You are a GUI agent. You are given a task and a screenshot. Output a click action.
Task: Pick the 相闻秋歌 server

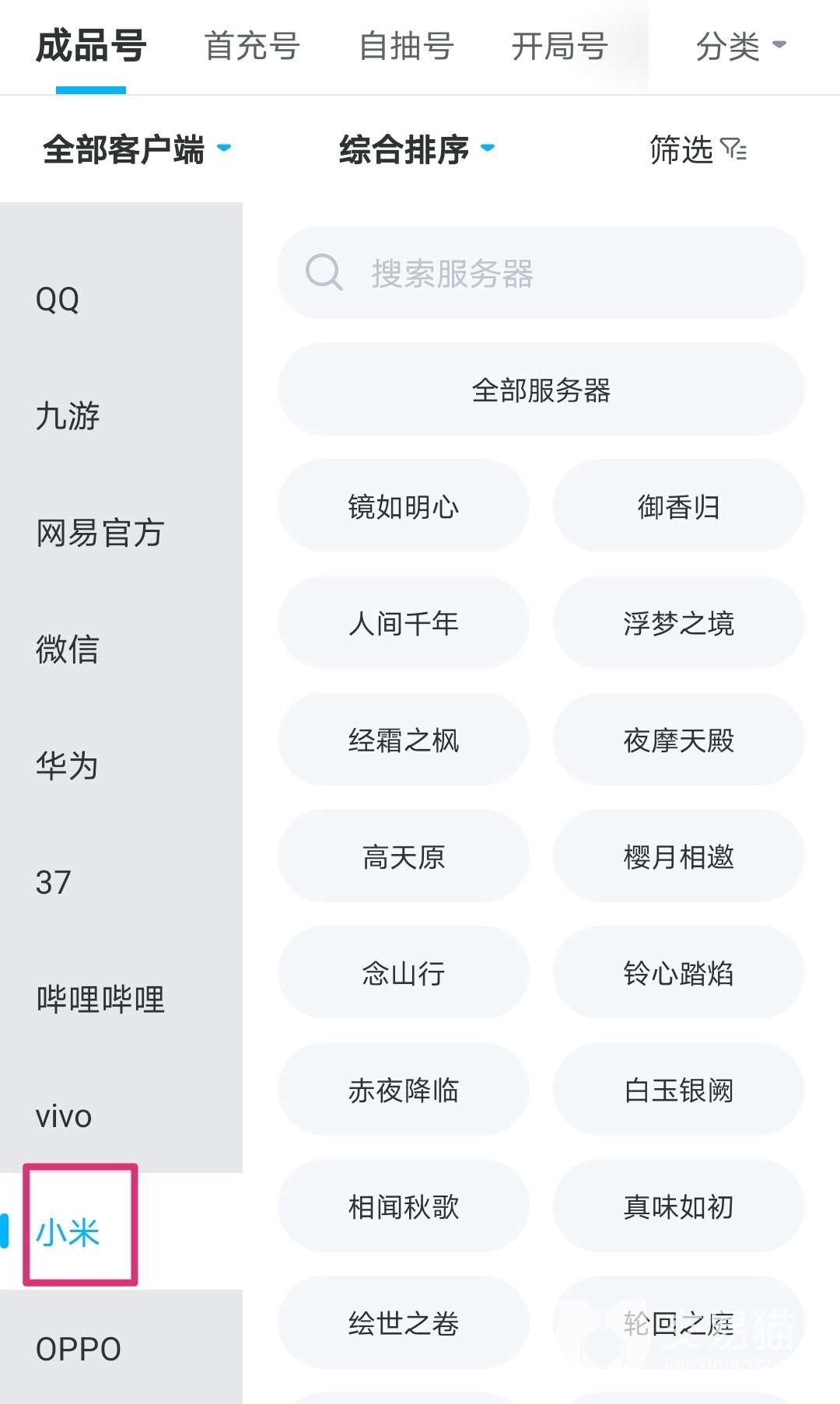coord(403,1206)
